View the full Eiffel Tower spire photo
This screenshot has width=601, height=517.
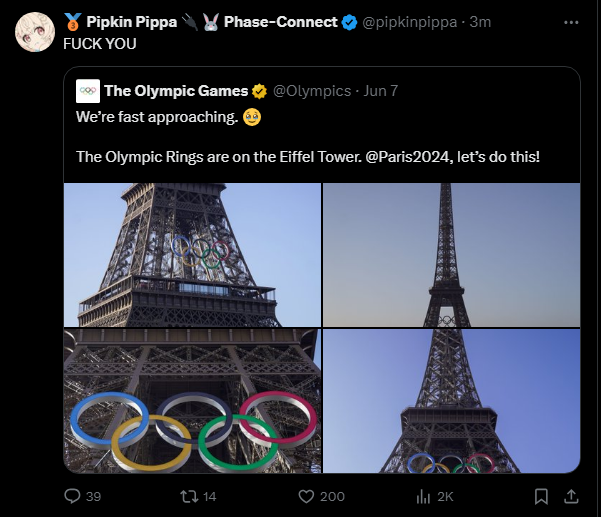tap(451, 255)
